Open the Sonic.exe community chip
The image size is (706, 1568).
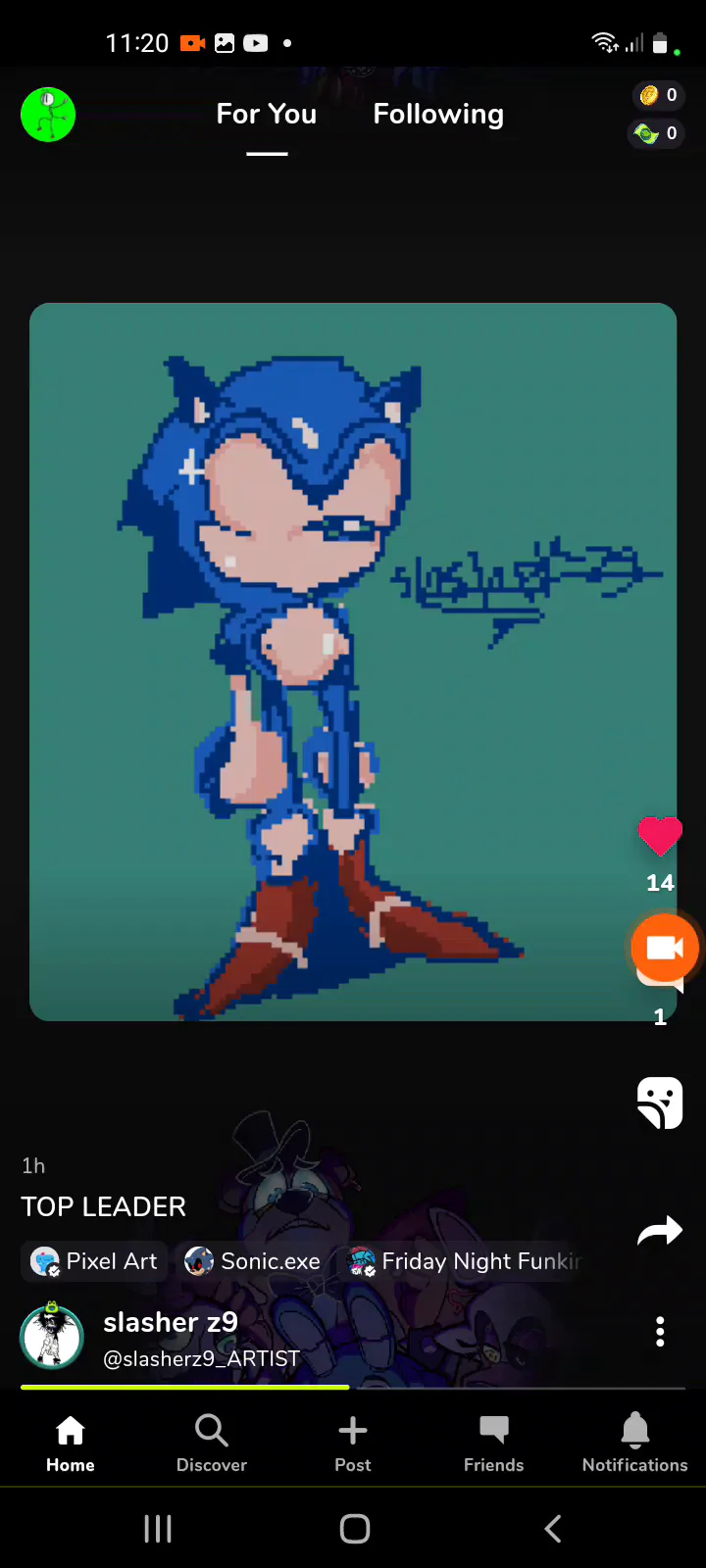click(x=253, y=1261)
